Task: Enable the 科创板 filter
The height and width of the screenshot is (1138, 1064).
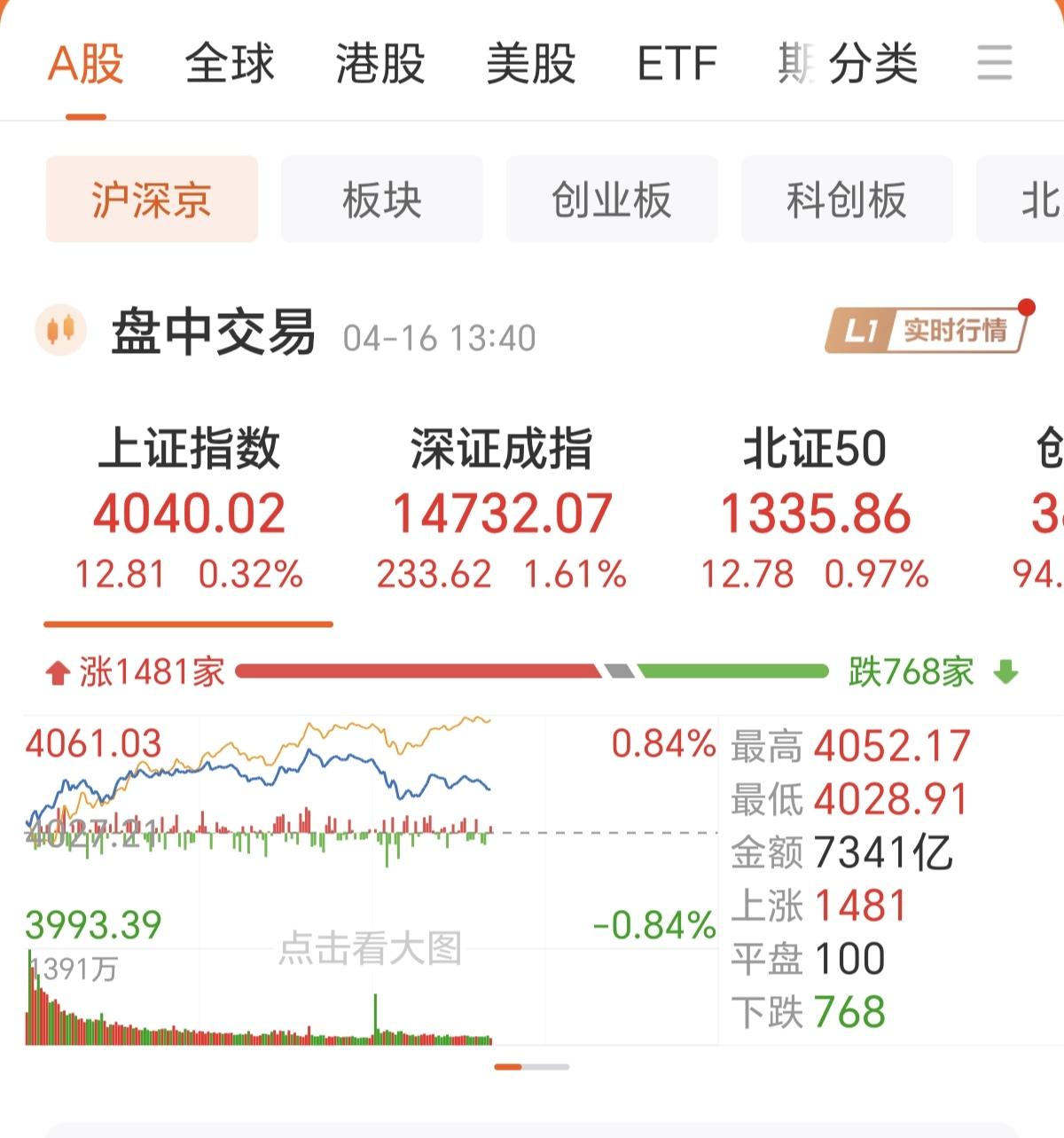Action: point(845,200)
